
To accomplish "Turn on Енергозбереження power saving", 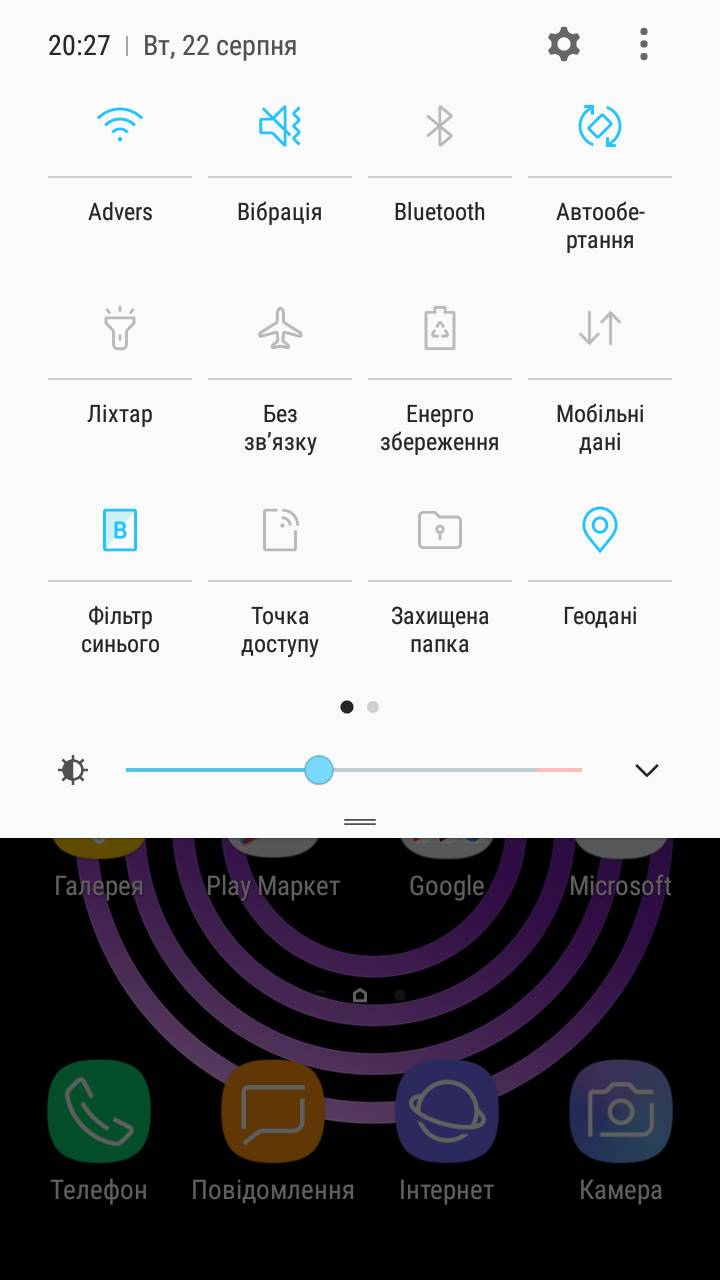I will point(440,328).
